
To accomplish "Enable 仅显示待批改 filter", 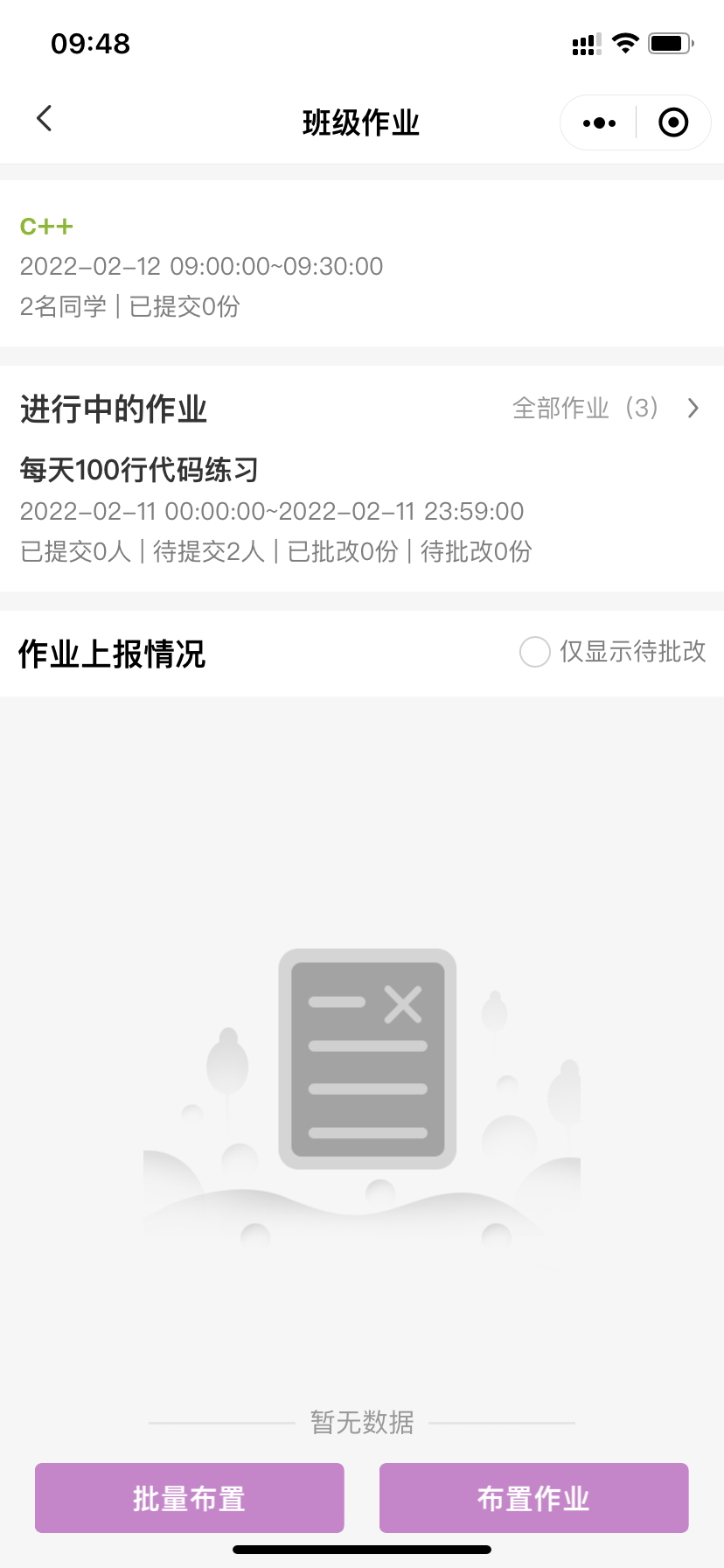I will [x=535, y=652].
